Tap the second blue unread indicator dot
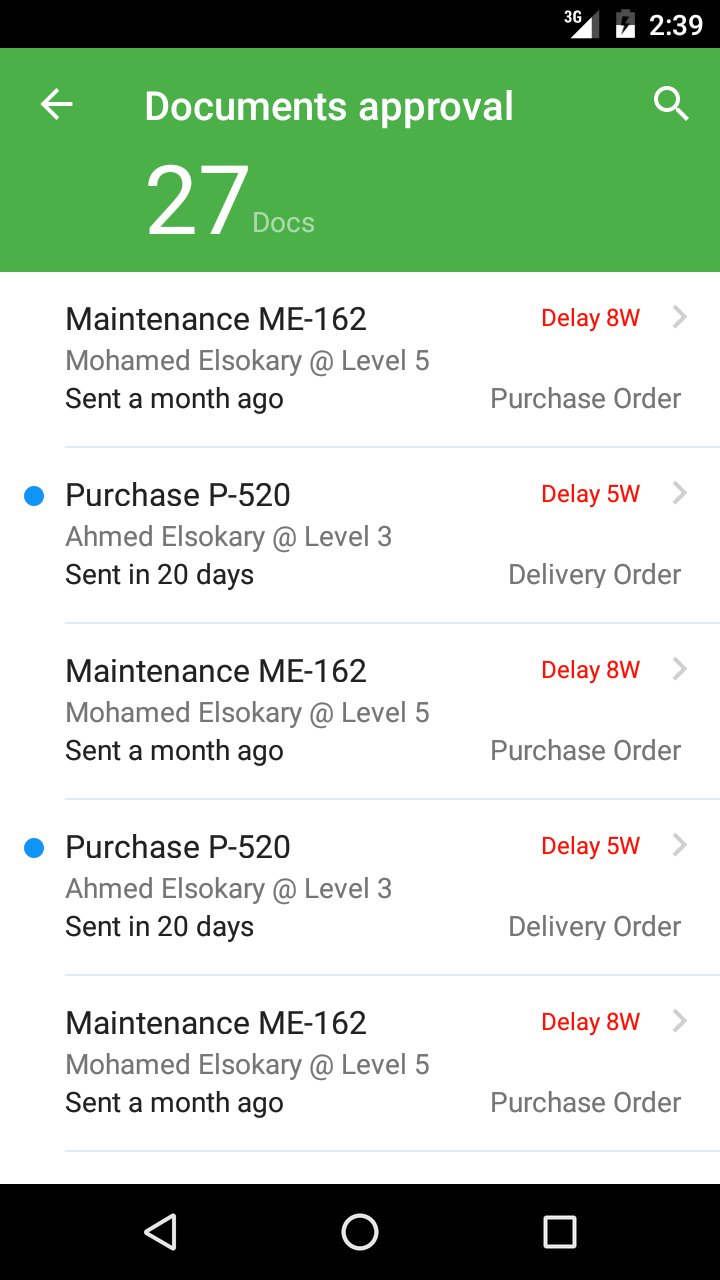Viewport: 720px width, 1280px height. point(33,845)
